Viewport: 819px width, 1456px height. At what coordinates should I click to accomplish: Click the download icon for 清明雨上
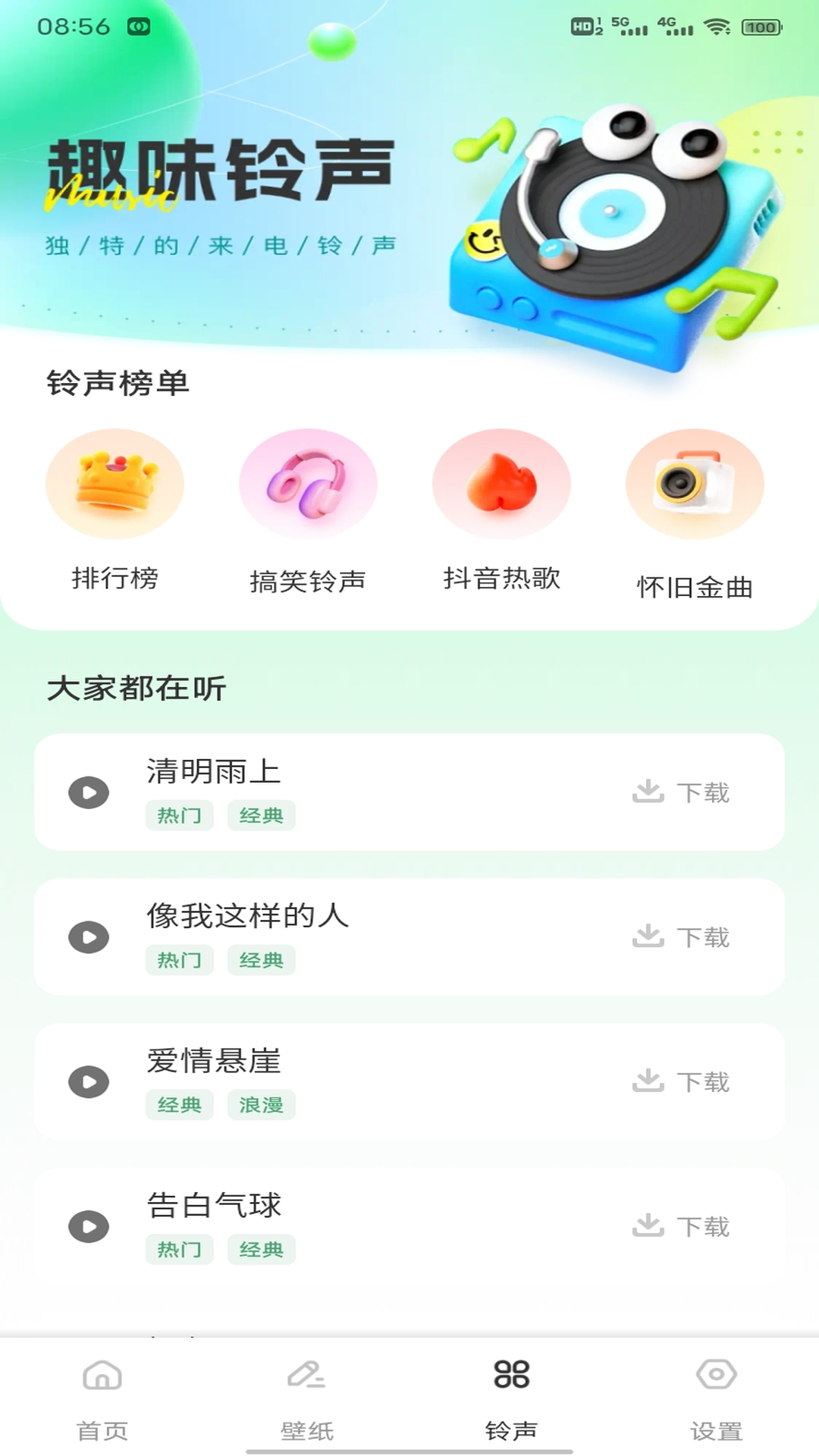click(x=648, y=792)
